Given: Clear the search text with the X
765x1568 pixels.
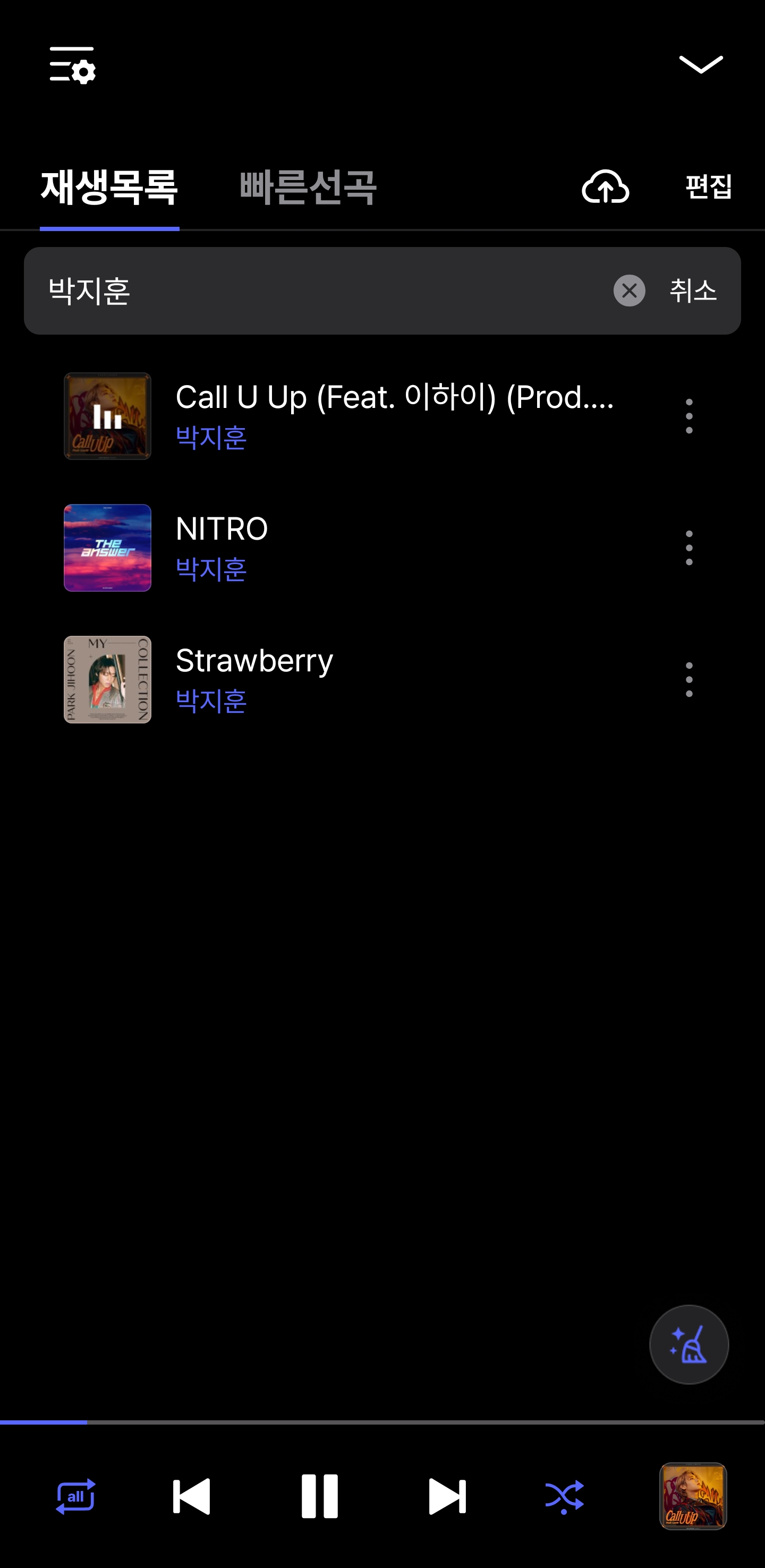Looking at the screenshot, I should click(630, 291).
